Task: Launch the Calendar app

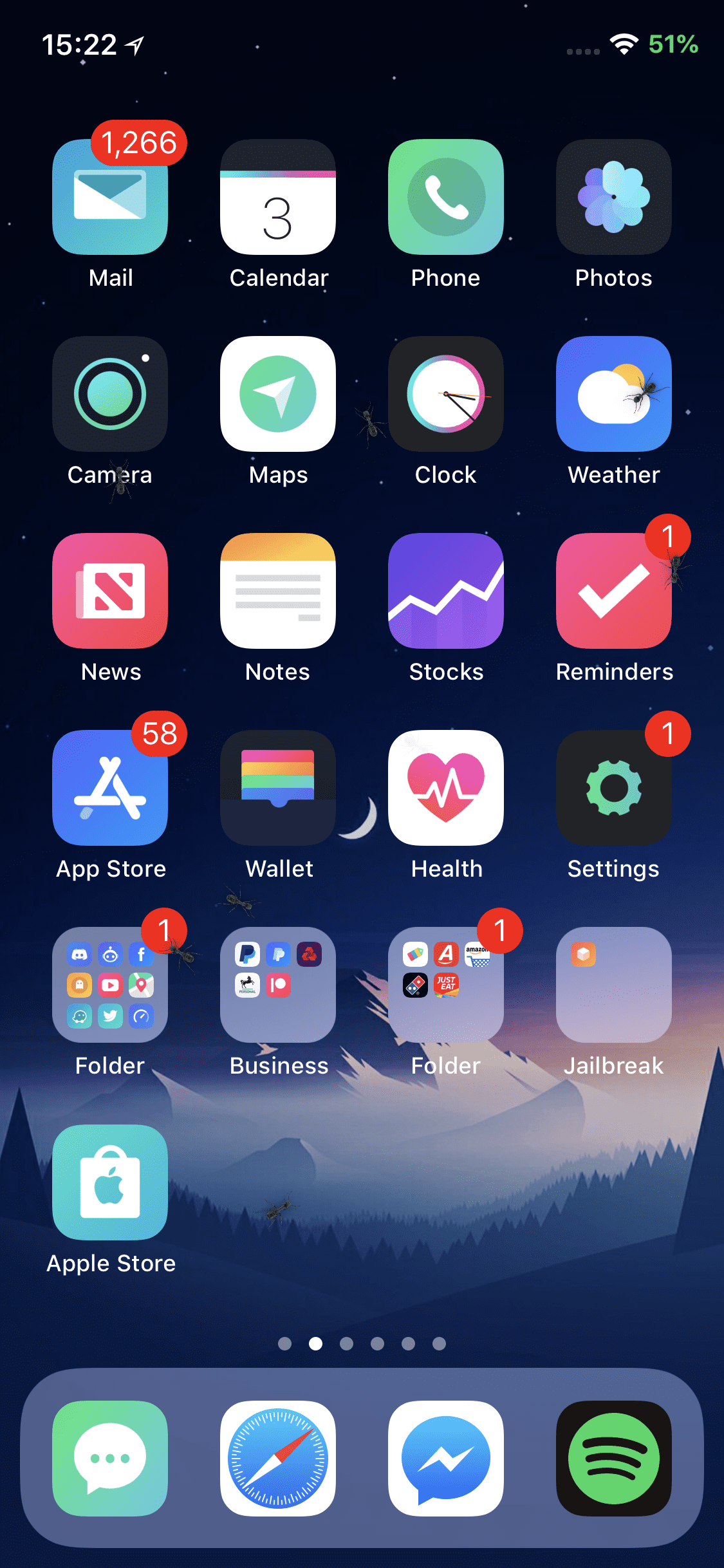Action: click(278, 197)
